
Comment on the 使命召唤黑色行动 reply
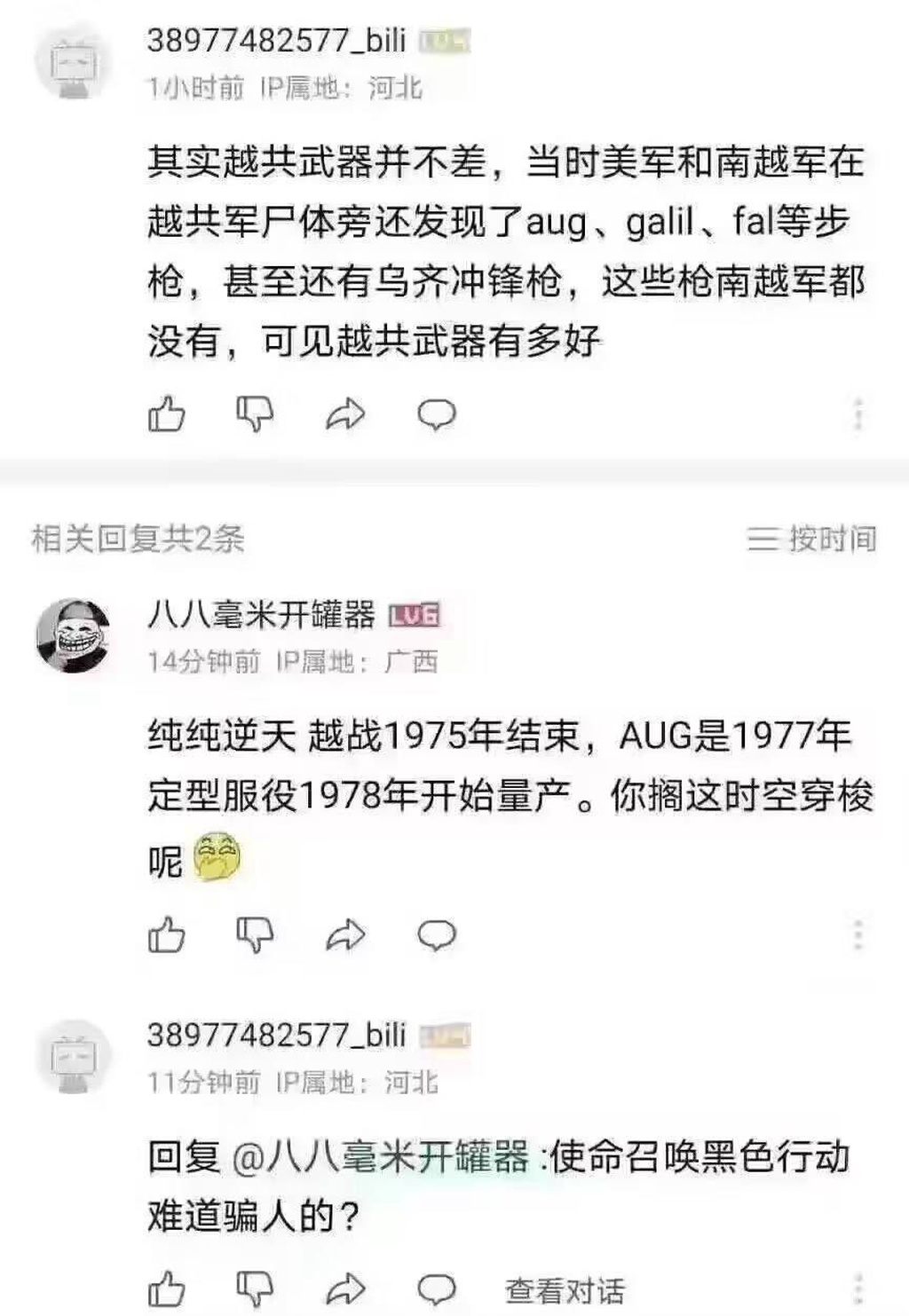(x=436, y=1289)
